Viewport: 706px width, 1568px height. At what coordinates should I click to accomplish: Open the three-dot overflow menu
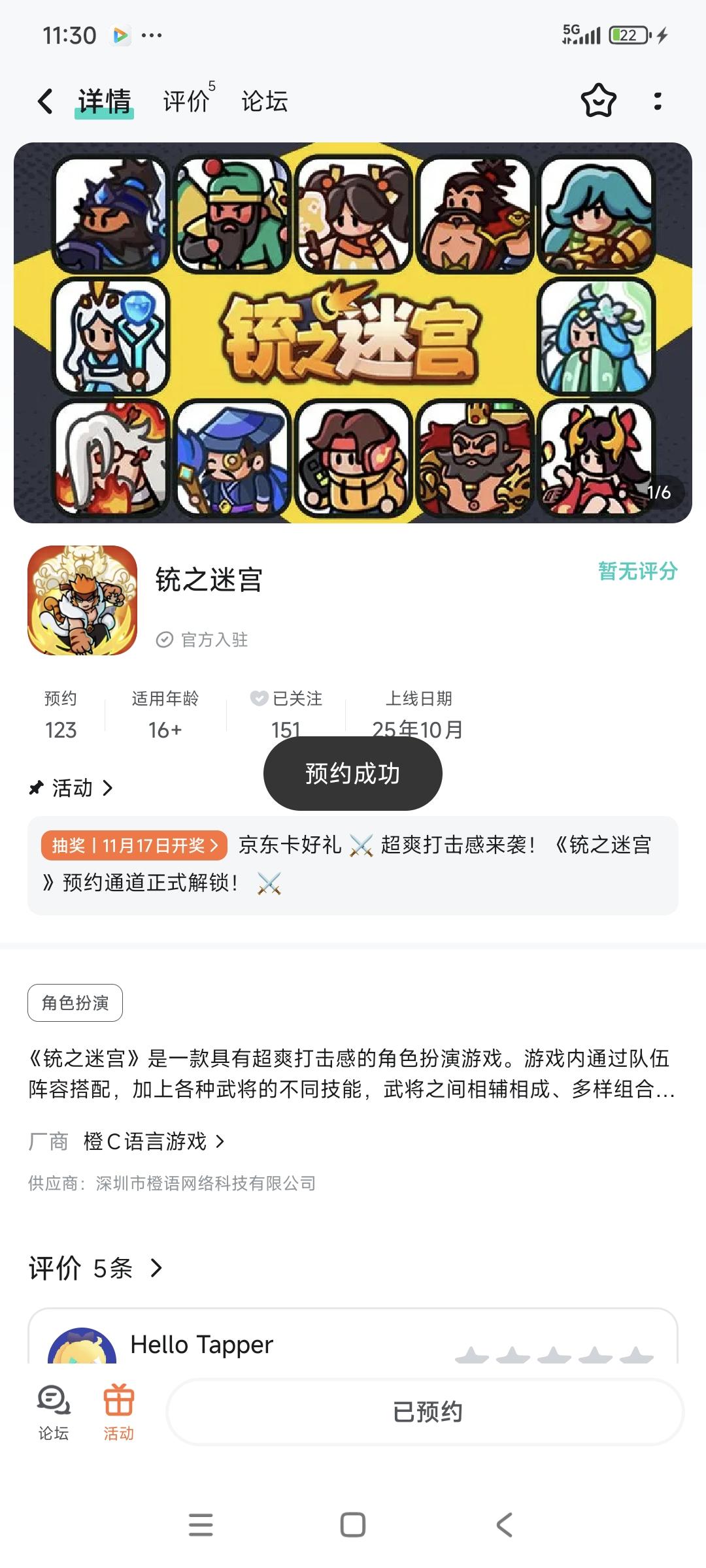click(658, 101)
